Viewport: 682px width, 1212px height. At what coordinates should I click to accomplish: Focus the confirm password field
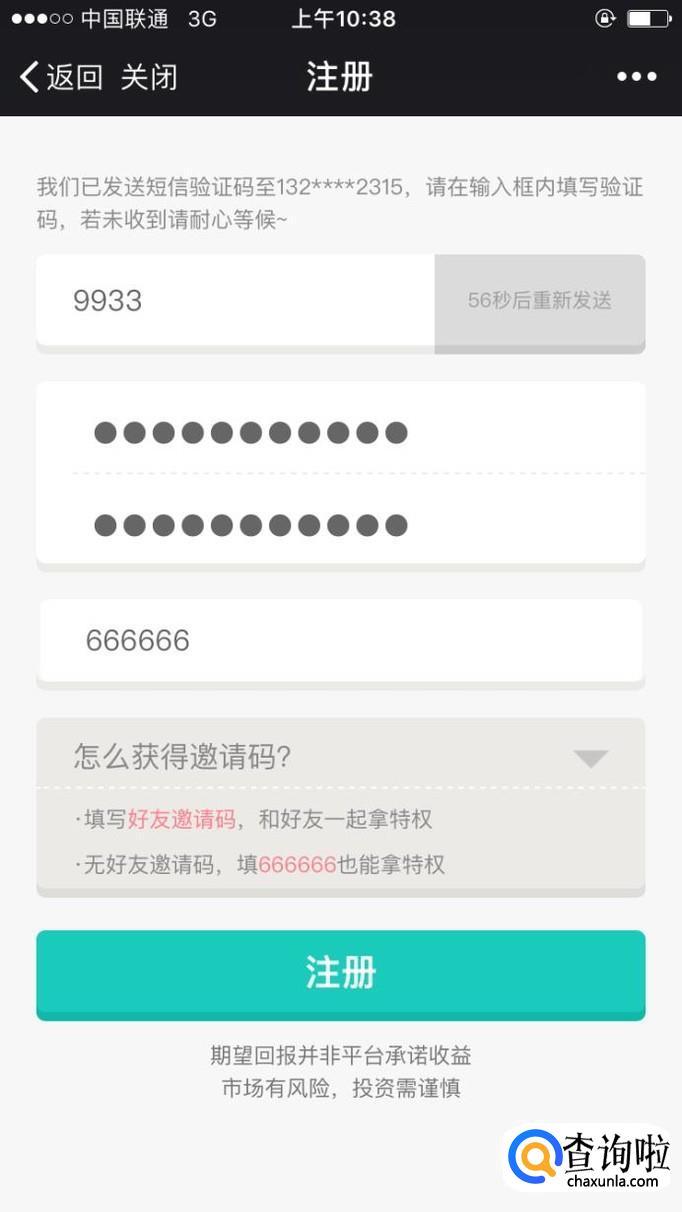[340, 524]
